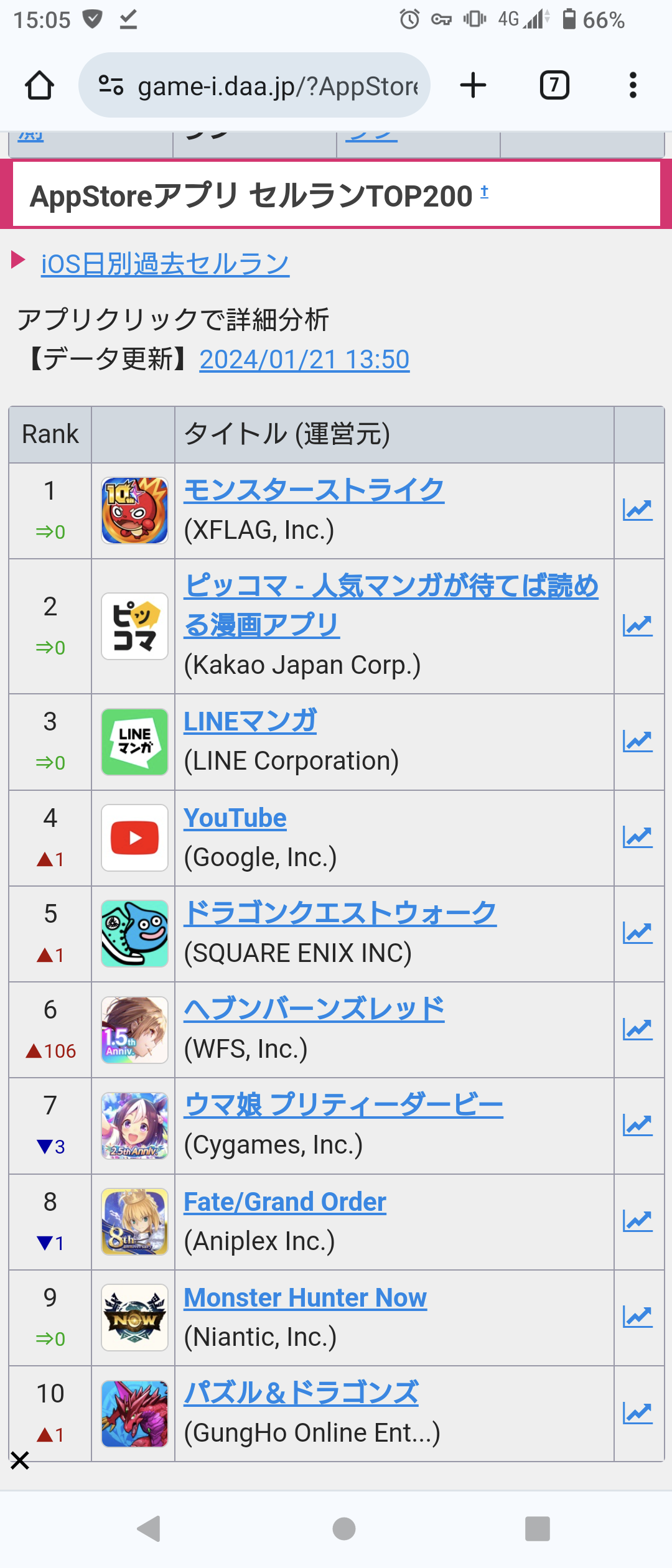This screenshot has height=1568, width=672.
Task: Open the 2024/01/21 13:50 data update link
Action: [x=304, y=360]
